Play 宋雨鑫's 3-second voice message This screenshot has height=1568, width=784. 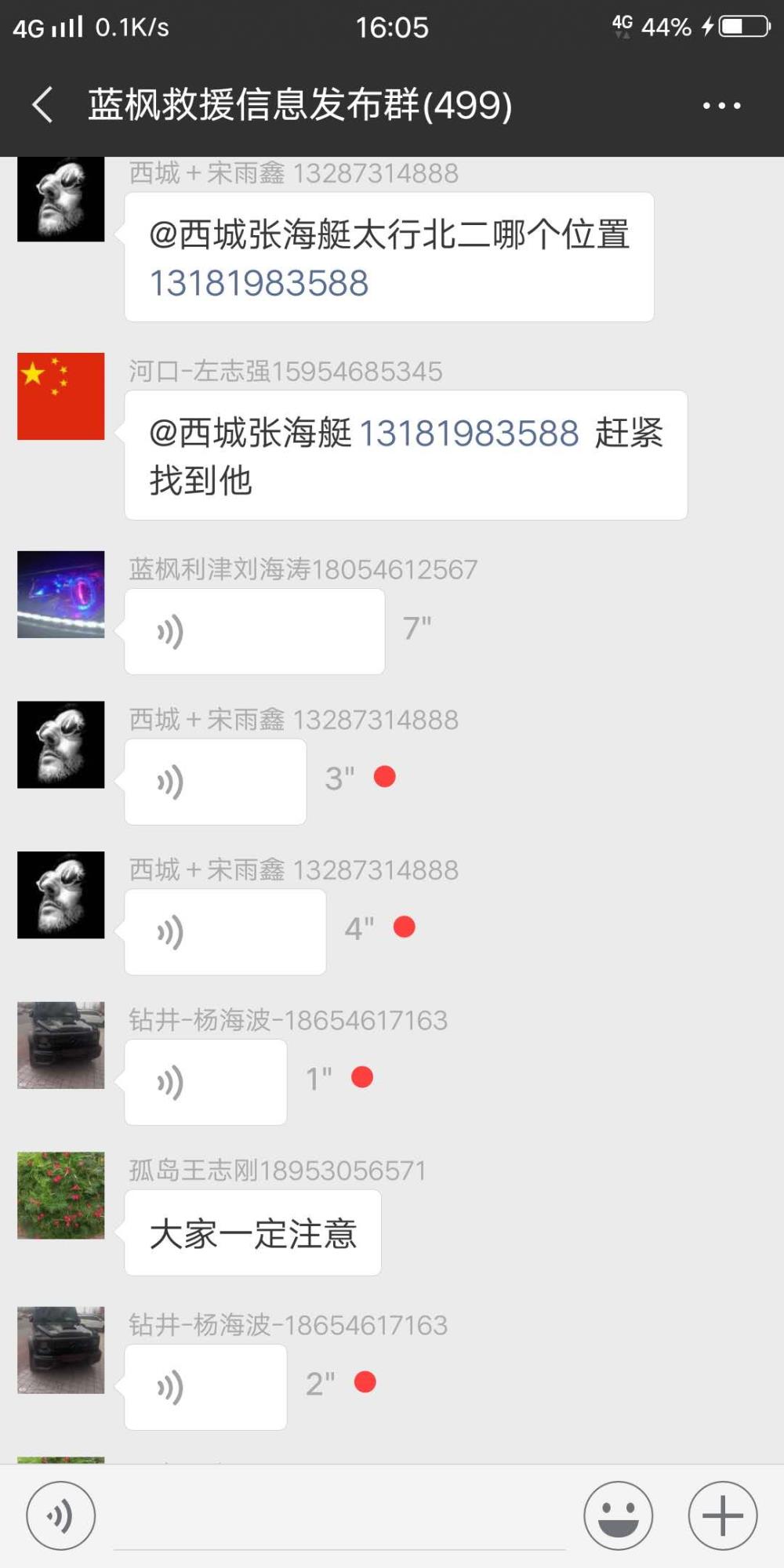[x=216, y=782]
